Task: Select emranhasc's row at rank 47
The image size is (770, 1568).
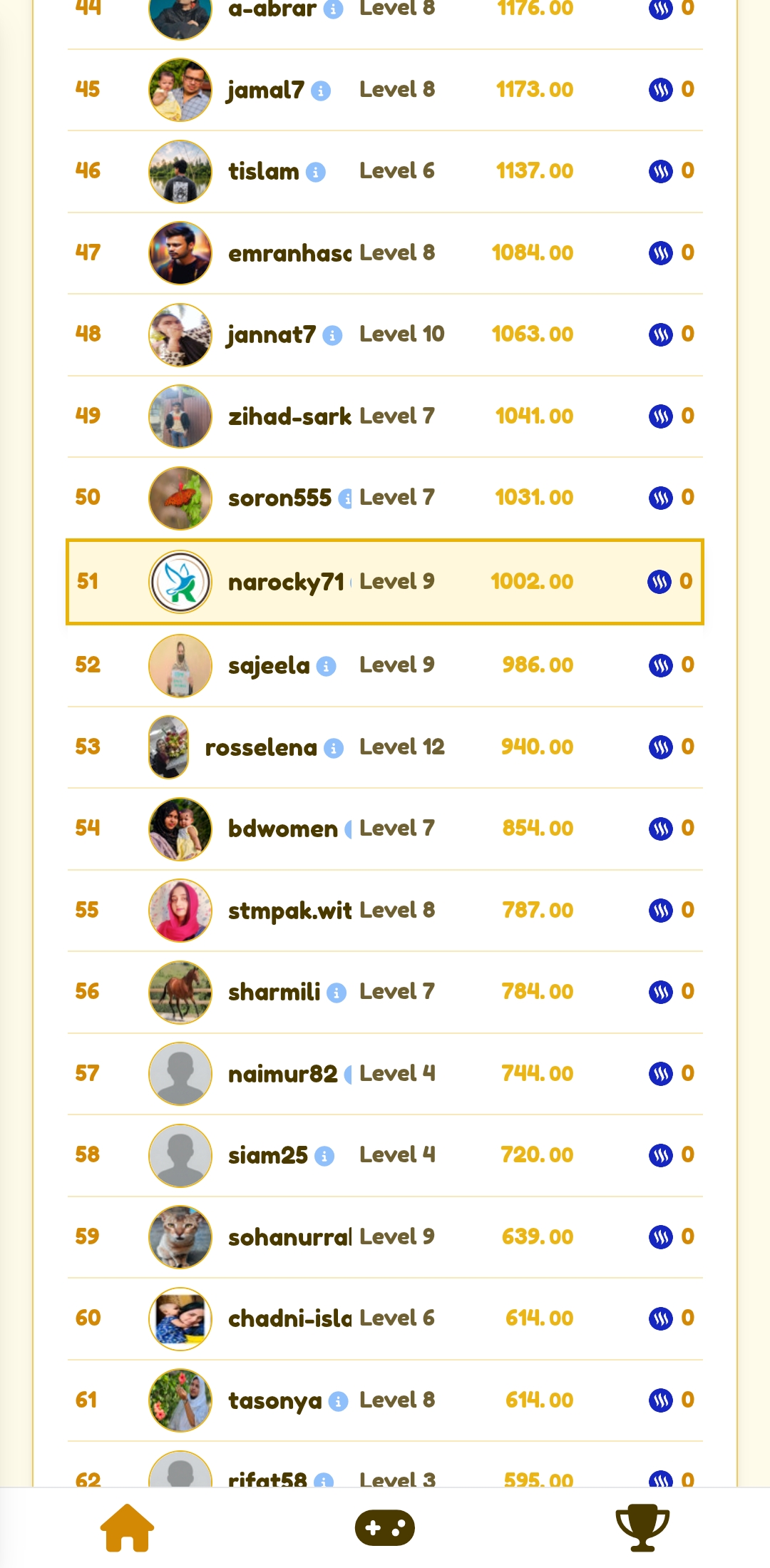Action: click(385, 253)
